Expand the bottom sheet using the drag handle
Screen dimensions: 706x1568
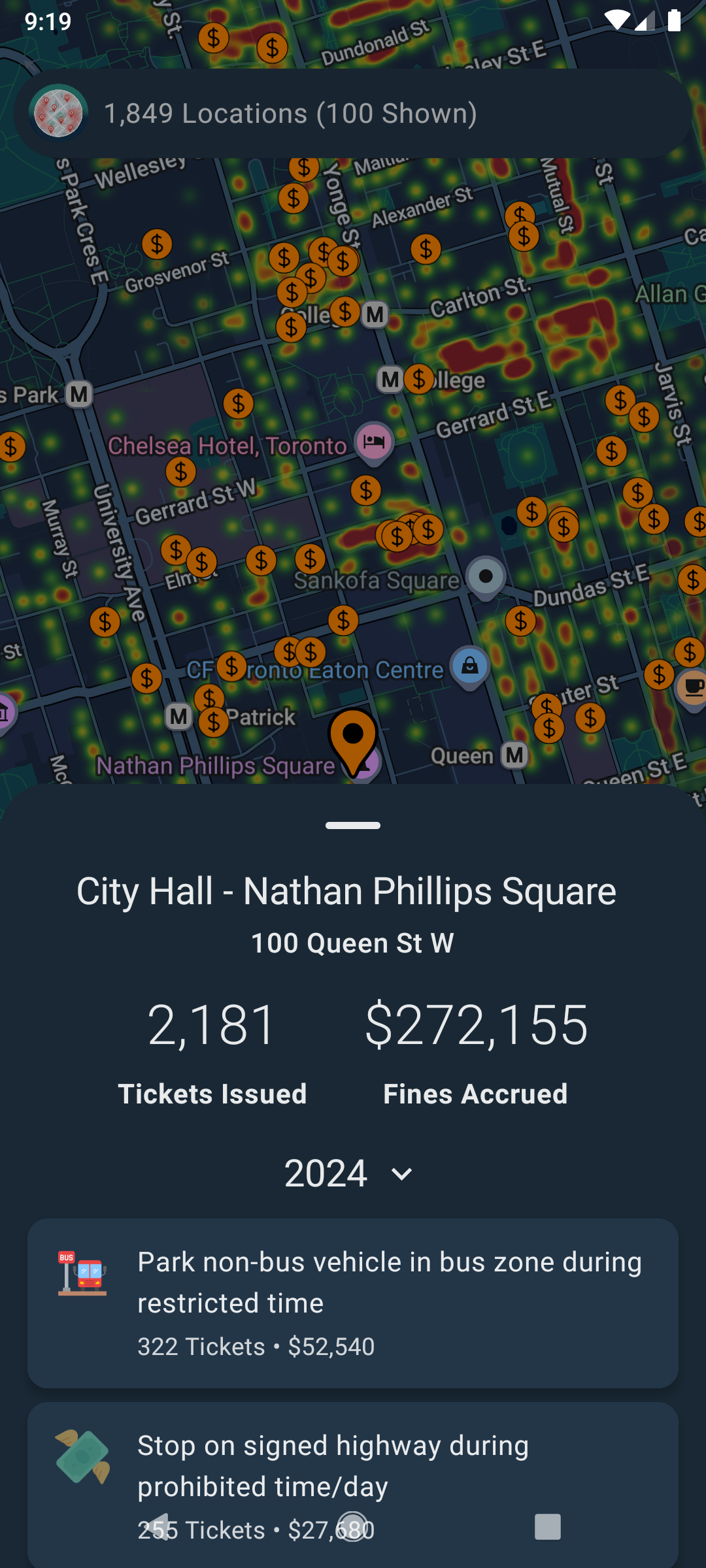pyautogui.click(x=353, y=825)
